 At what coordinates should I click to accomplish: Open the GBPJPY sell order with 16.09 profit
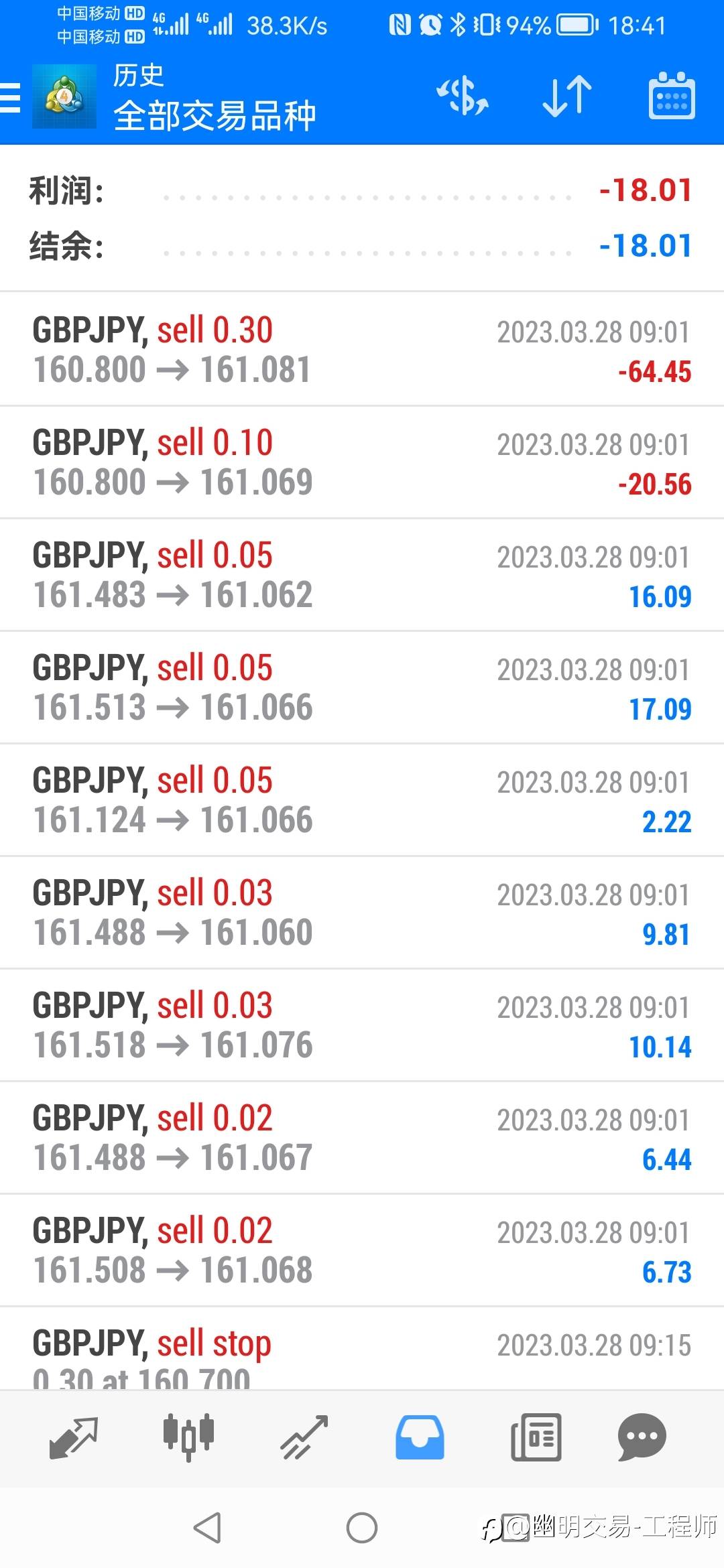click(x=362, y=574)
